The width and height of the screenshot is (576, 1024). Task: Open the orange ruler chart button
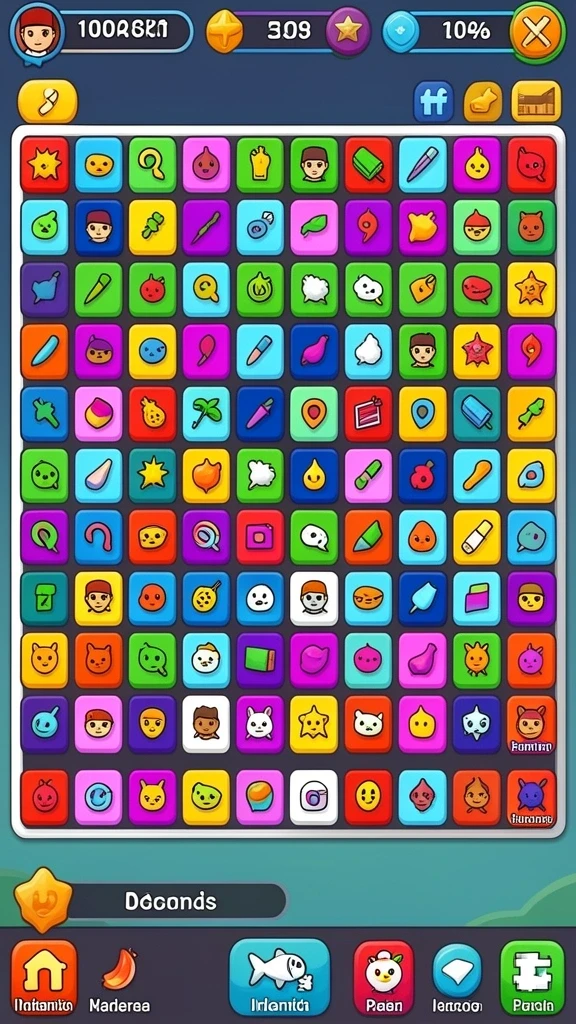click(536, 102)
